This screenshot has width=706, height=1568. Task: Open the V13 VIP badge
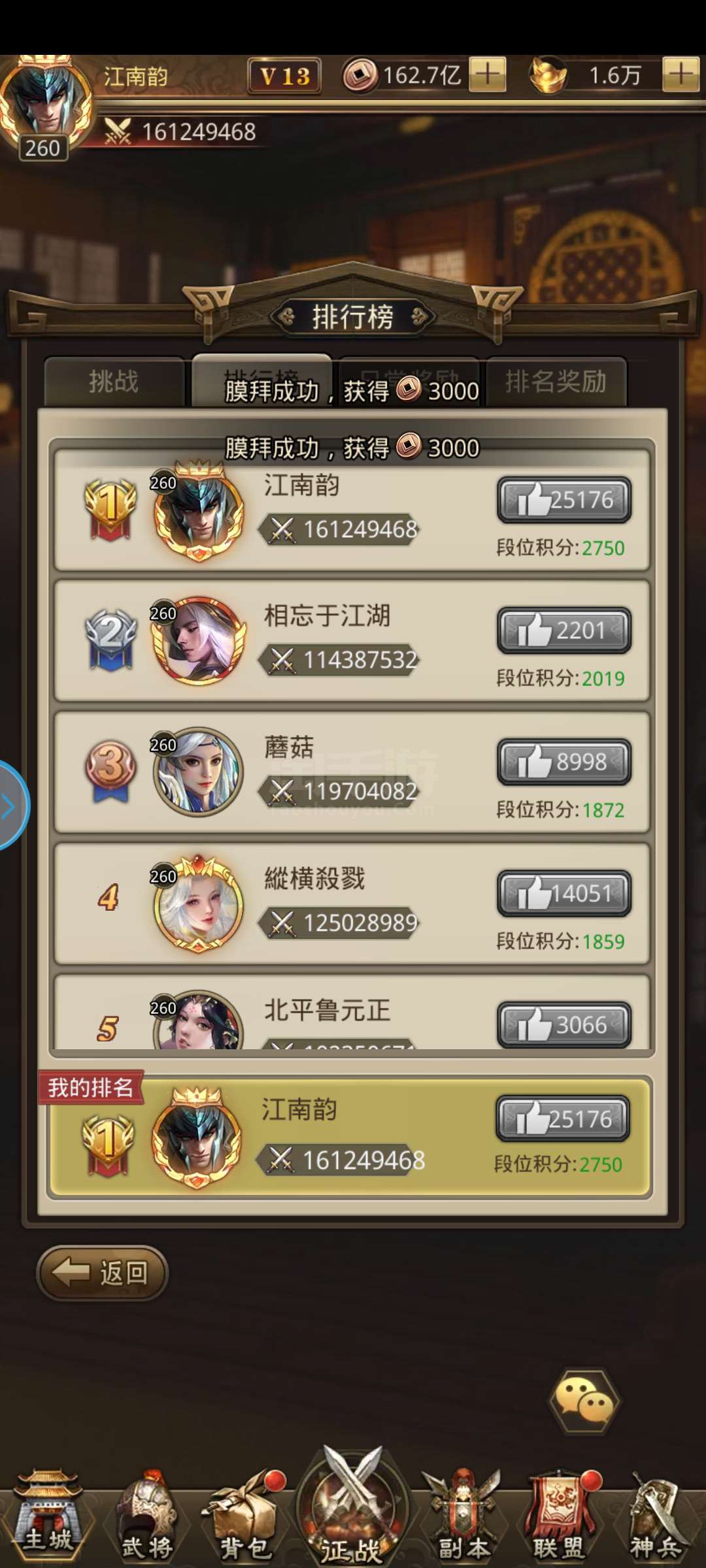(284, 76)
